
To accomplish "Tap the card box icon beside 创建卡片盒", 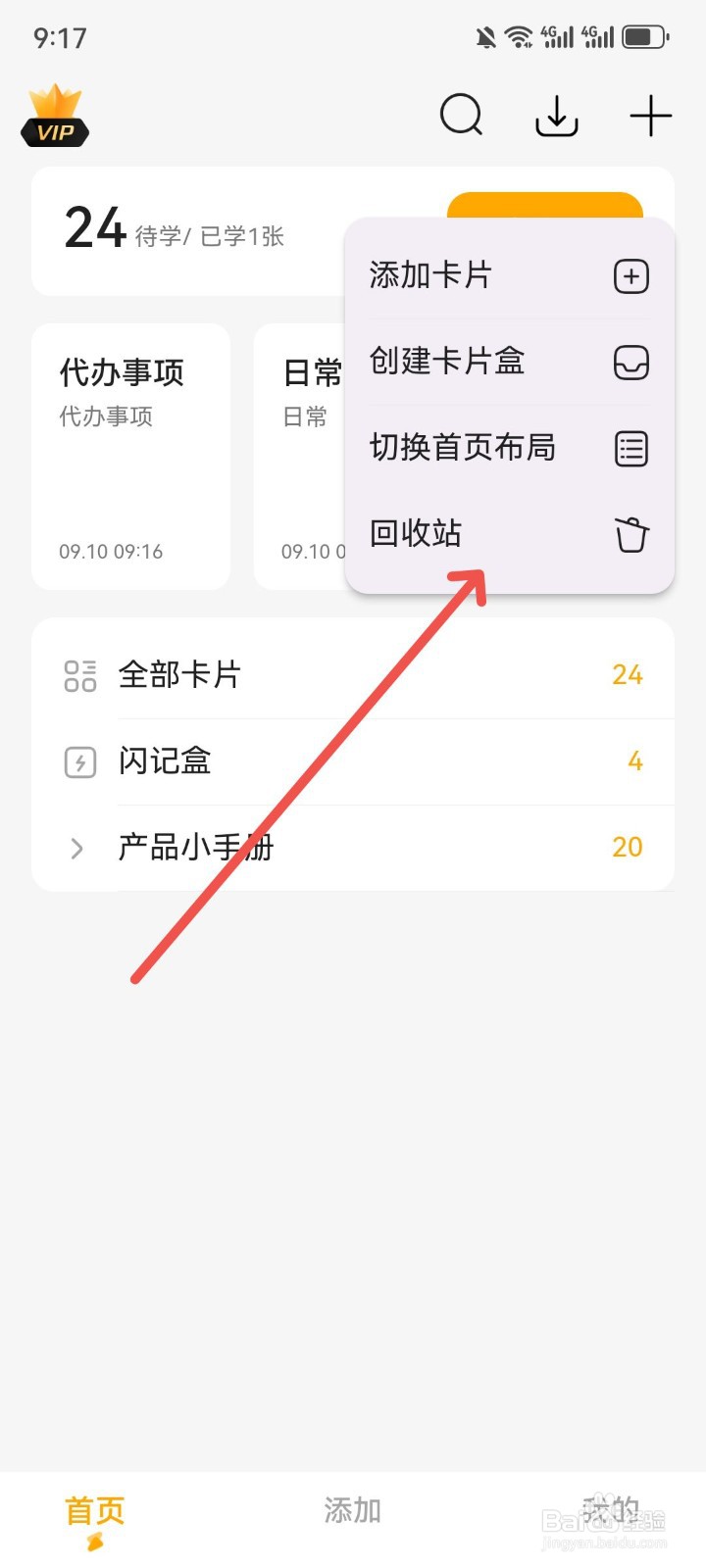I will (633, 363).
